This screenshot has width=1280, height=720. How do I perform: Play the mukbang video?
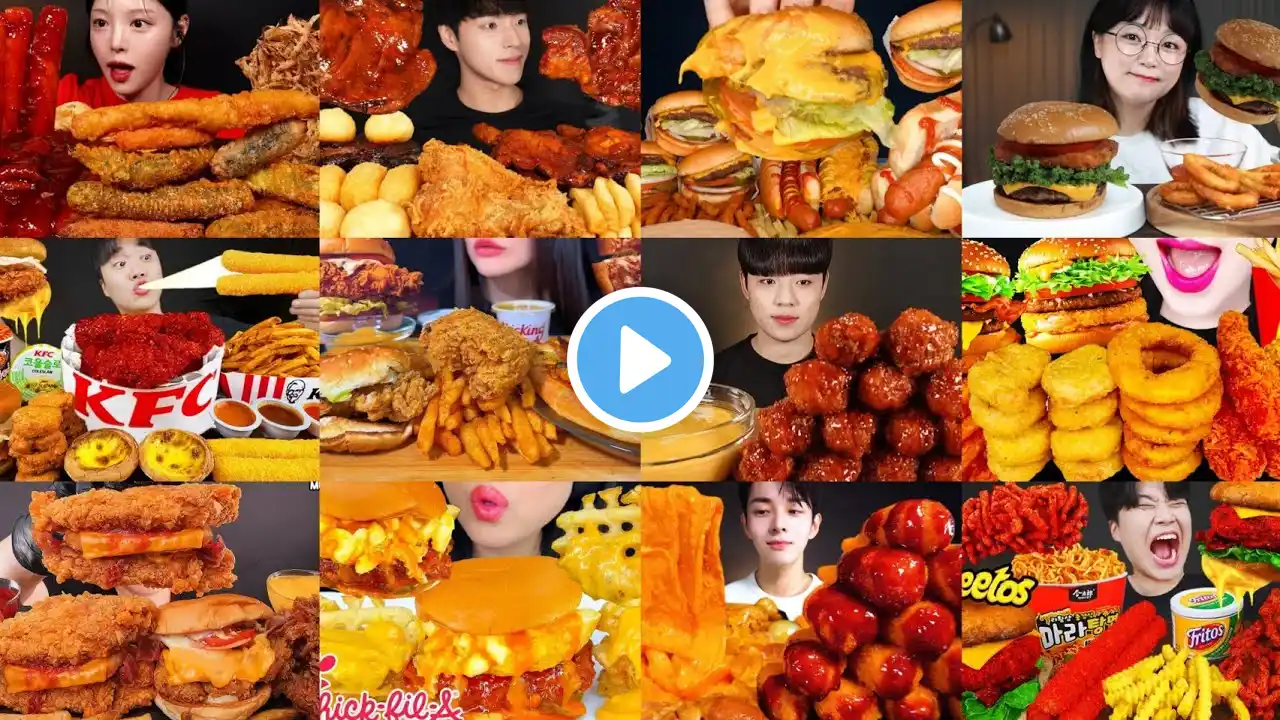pos(640,360)
